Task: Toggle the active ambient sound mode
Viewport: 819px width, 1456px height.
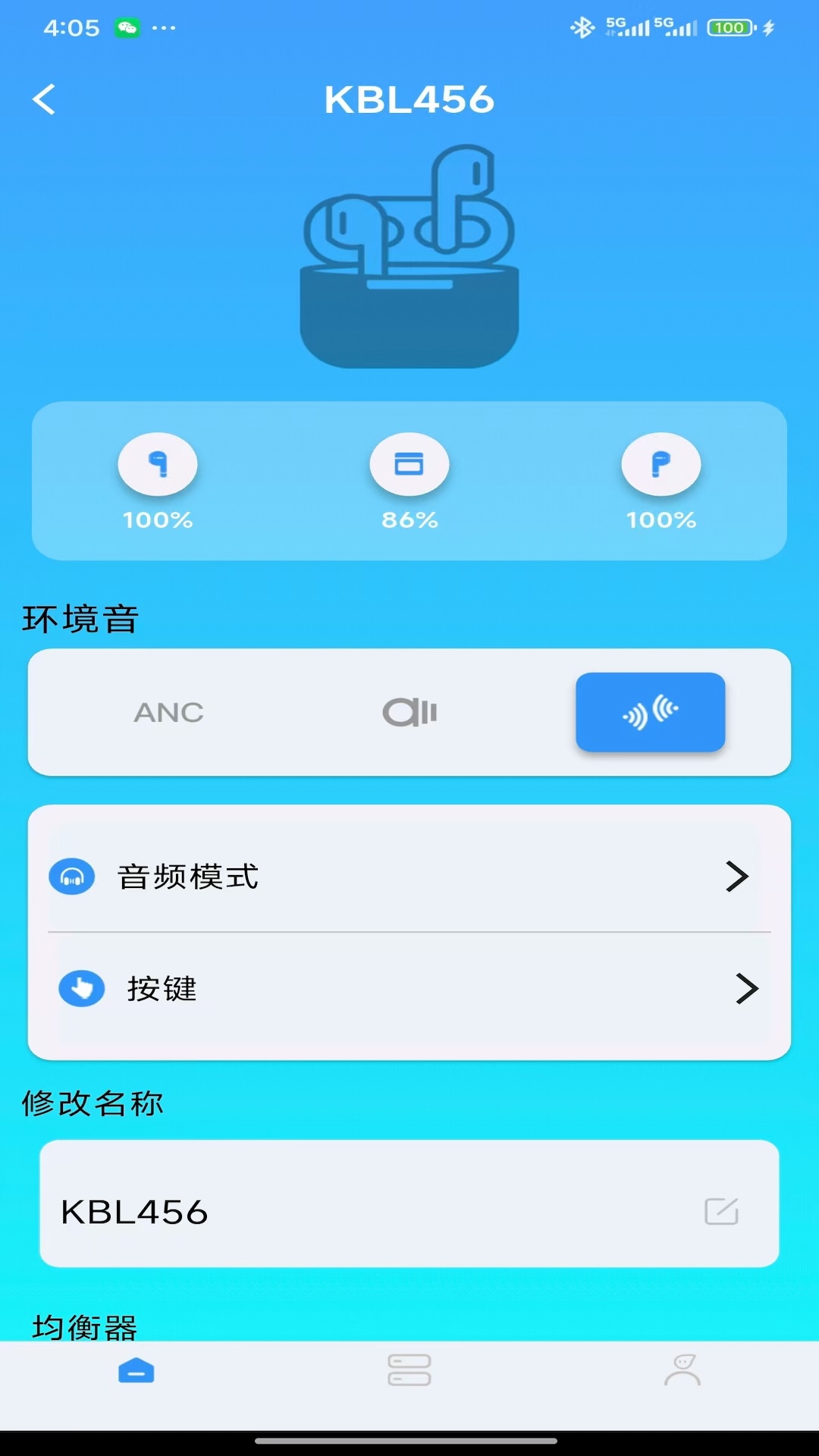Action: click(x=650, y=711)
